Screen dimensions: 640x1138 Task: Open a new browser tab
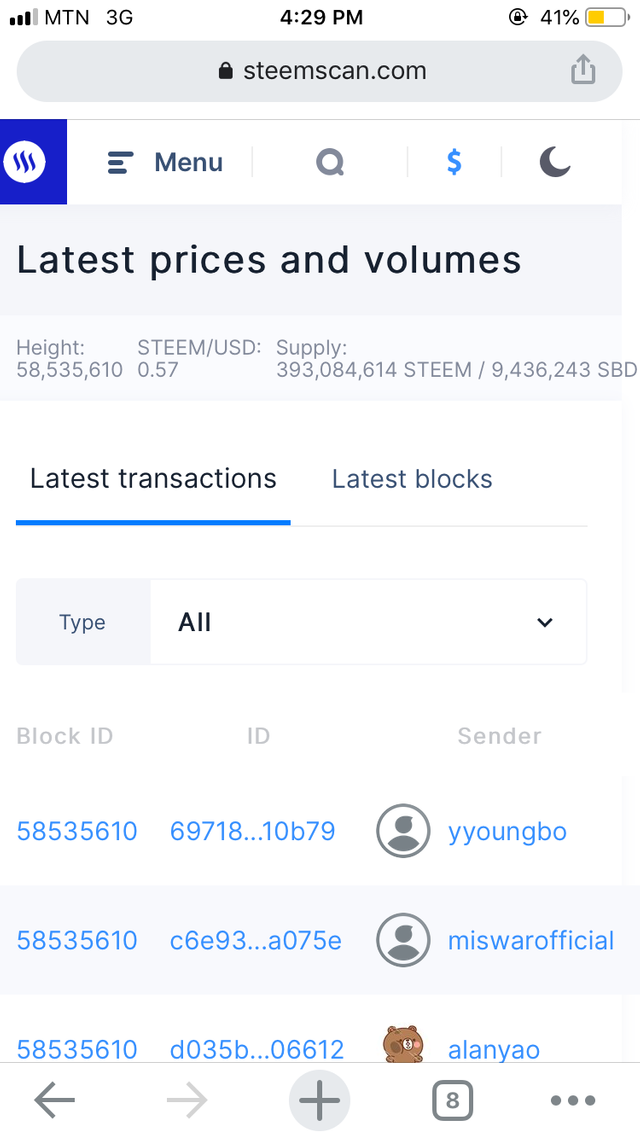click(320, 1101)
